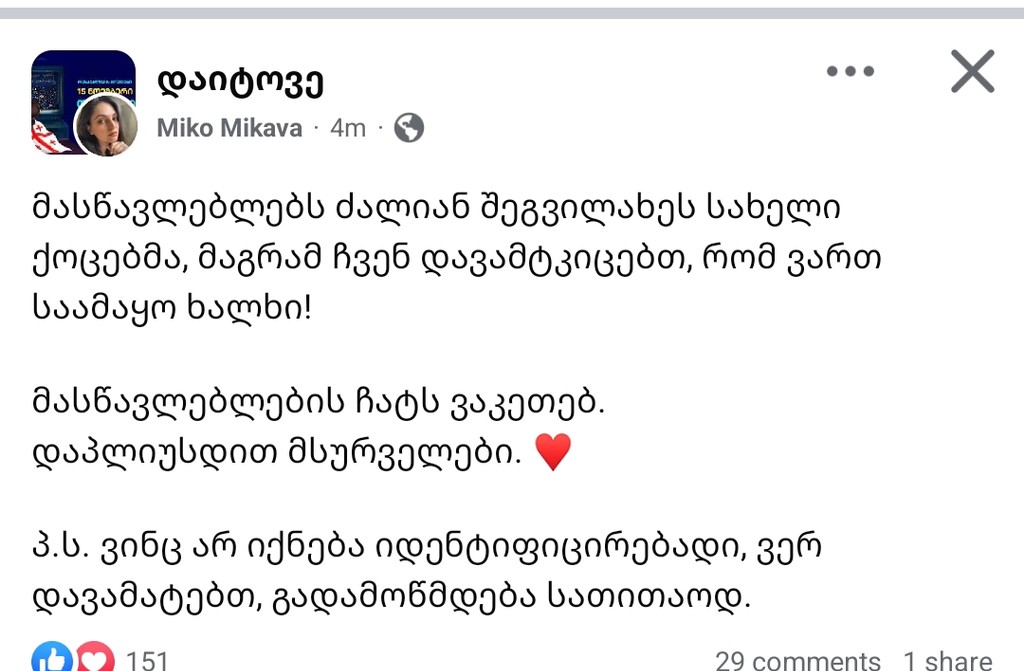Open the 29 comments
This screenshot has height=671, width=1024.
pyautogui.click(x=797, y=660)
